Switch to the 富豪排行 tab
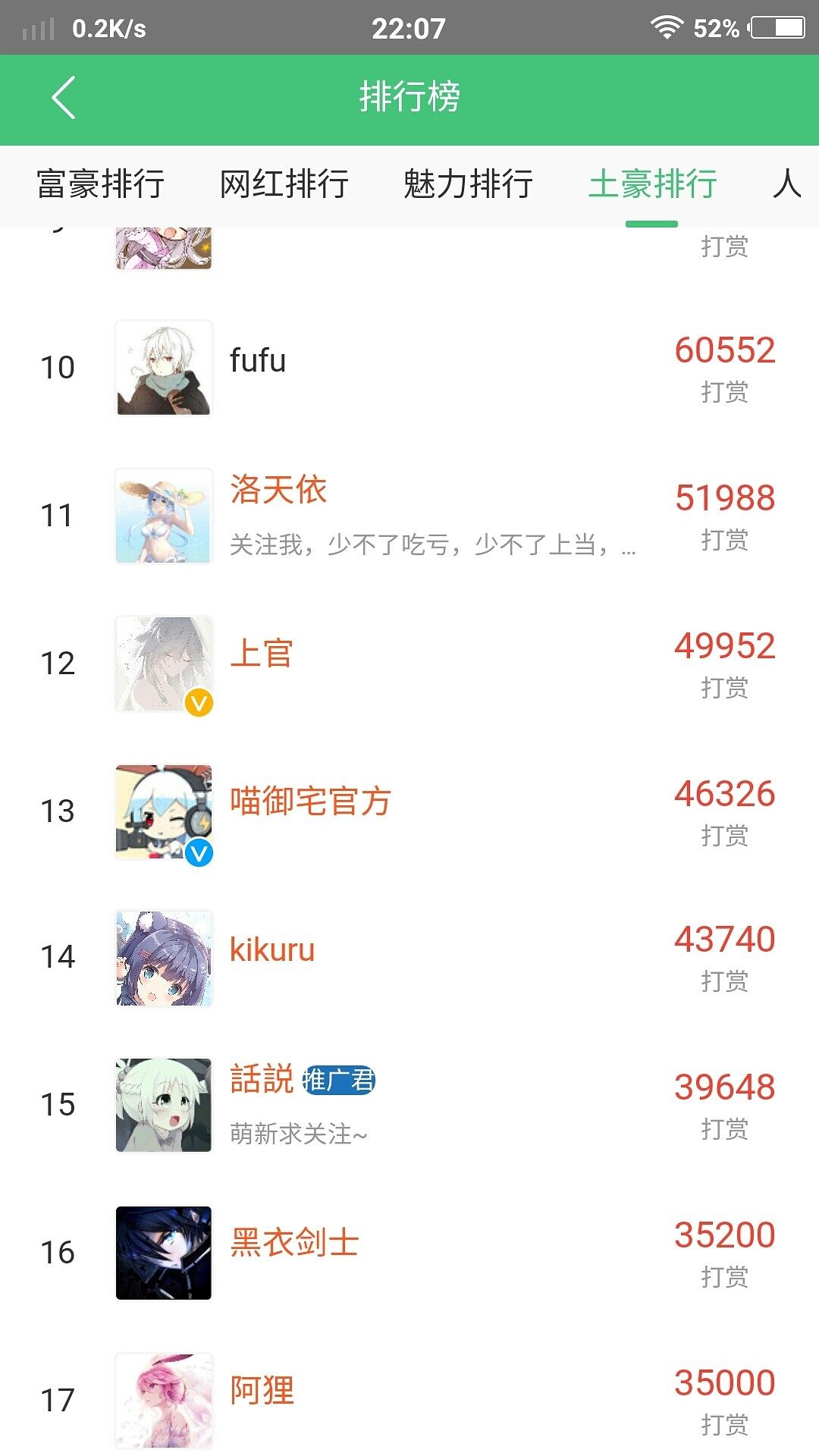819x1456 pixels. [101, 184]
